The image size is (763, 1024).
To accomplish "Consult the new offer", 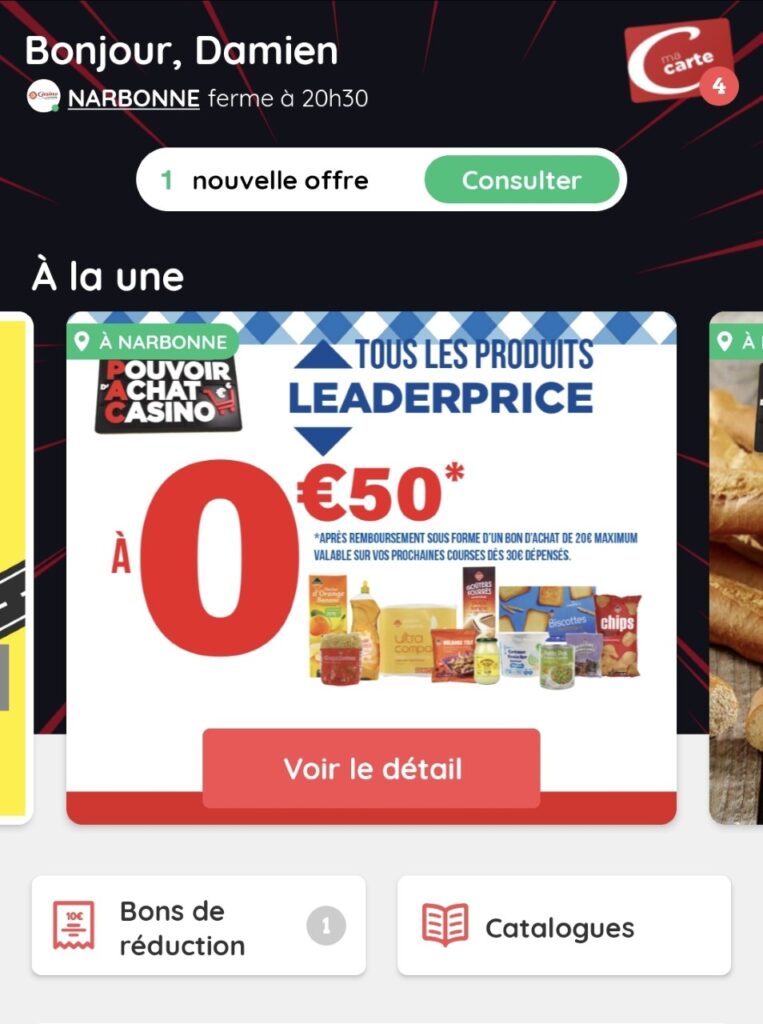I will point(520,181).
